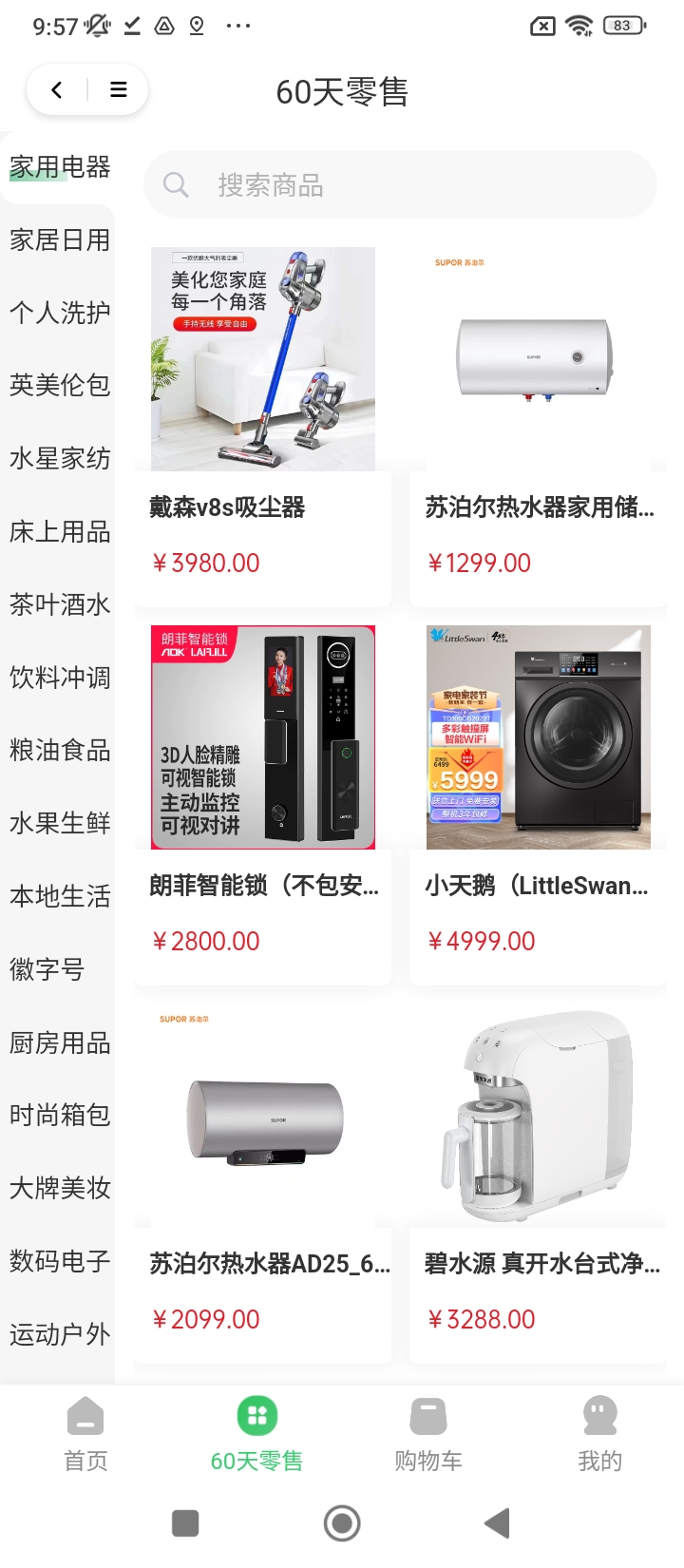The image size is (684, 1568).
Task: Go to the 首页 tab
Action: click(x=85, y=1433)
